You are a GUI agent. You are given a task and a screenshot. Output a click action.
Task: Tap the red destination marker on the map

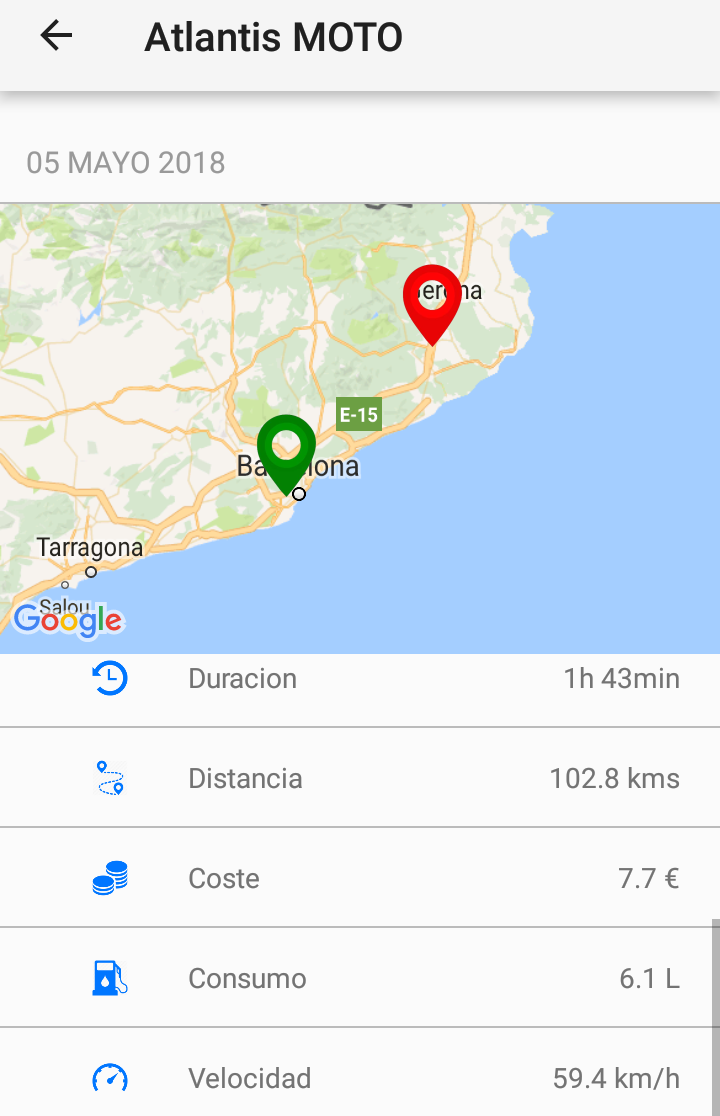[432, 298]
